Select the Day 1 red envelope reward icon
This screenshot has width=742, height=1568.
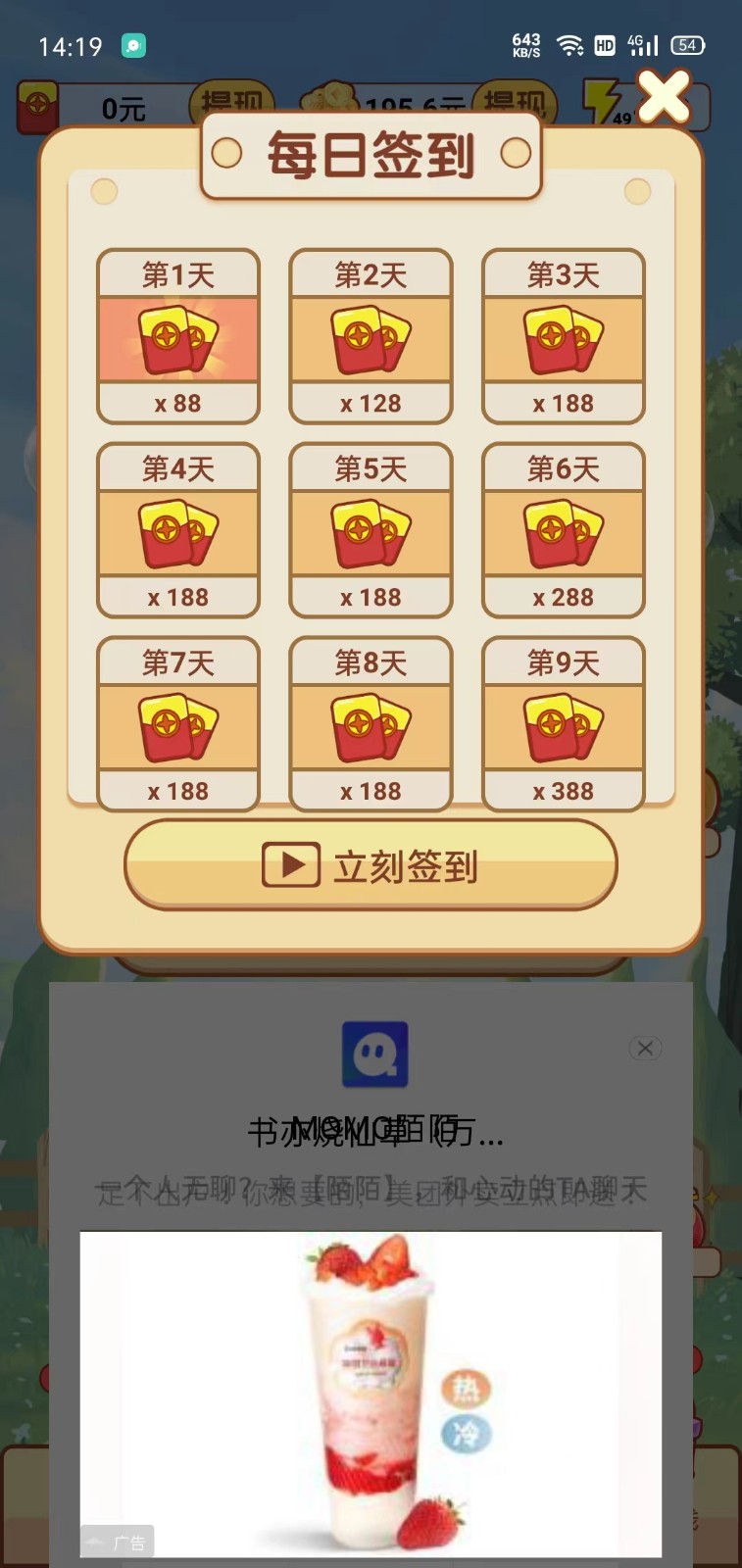(177, 338)
